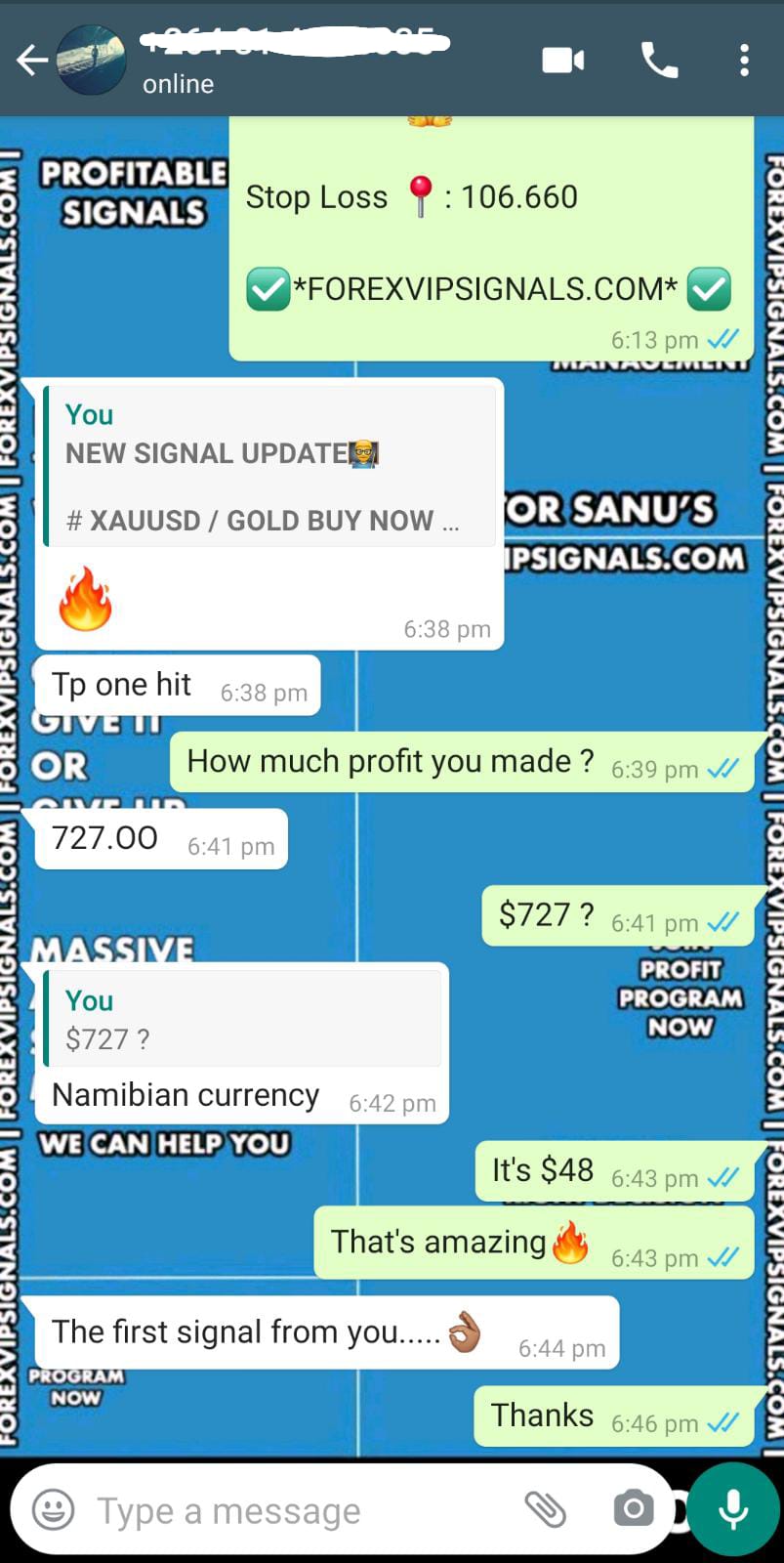Viewport: 784px width, 1563px height.
Task: Attach a file with the paperclip icon
Action: tap(545, 1510)
